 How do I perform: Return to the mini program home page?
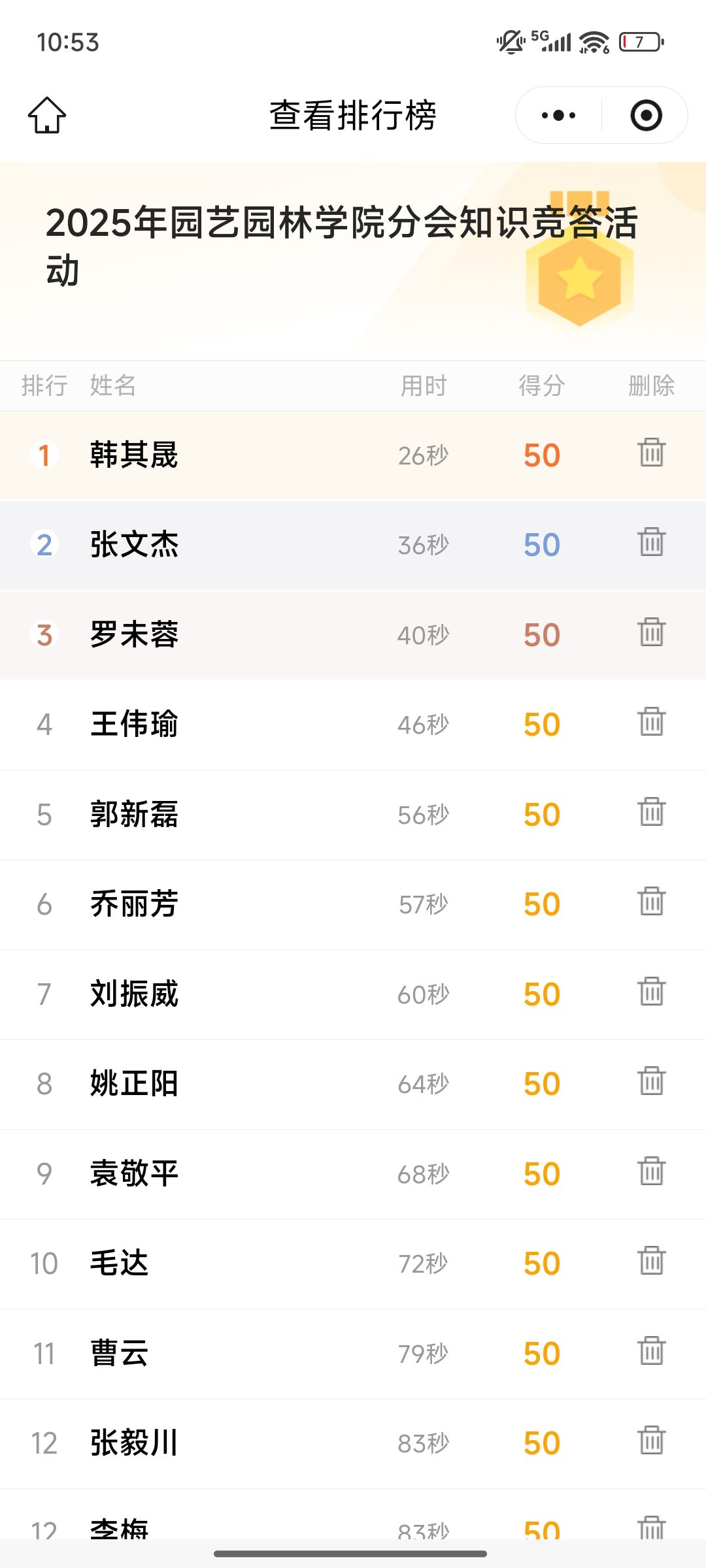[47, 115]
